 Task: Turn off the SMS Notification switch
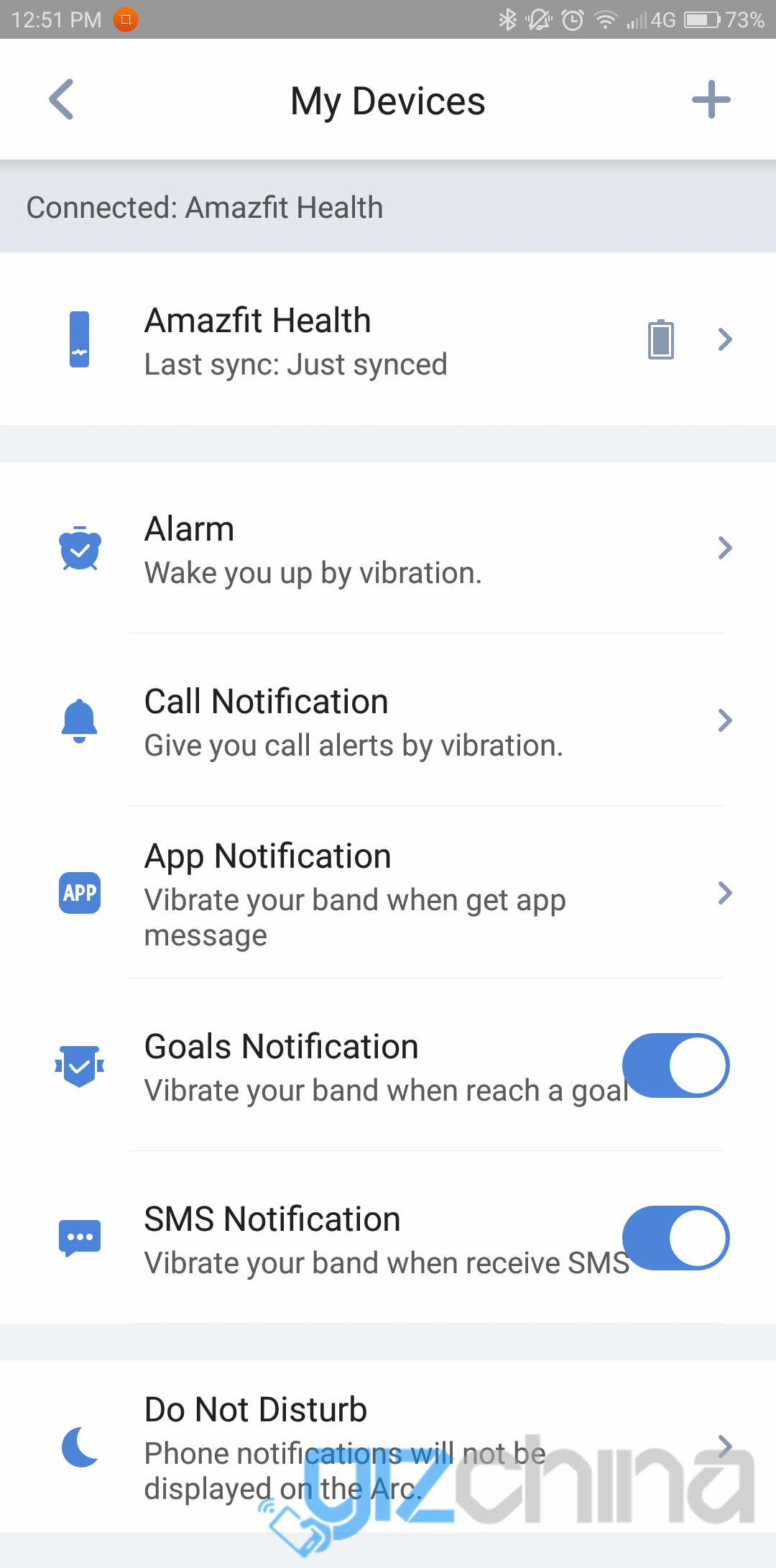675,1238
